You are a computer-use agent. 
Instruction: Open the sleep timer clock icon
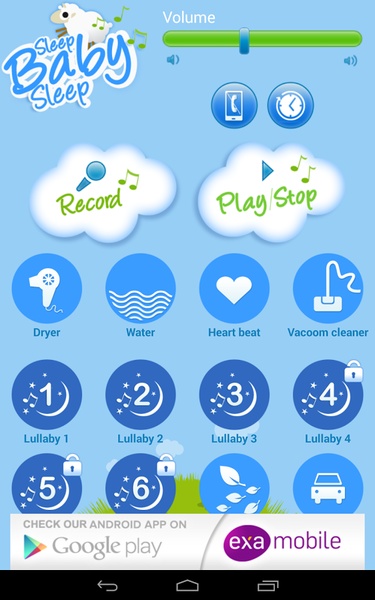290,105
